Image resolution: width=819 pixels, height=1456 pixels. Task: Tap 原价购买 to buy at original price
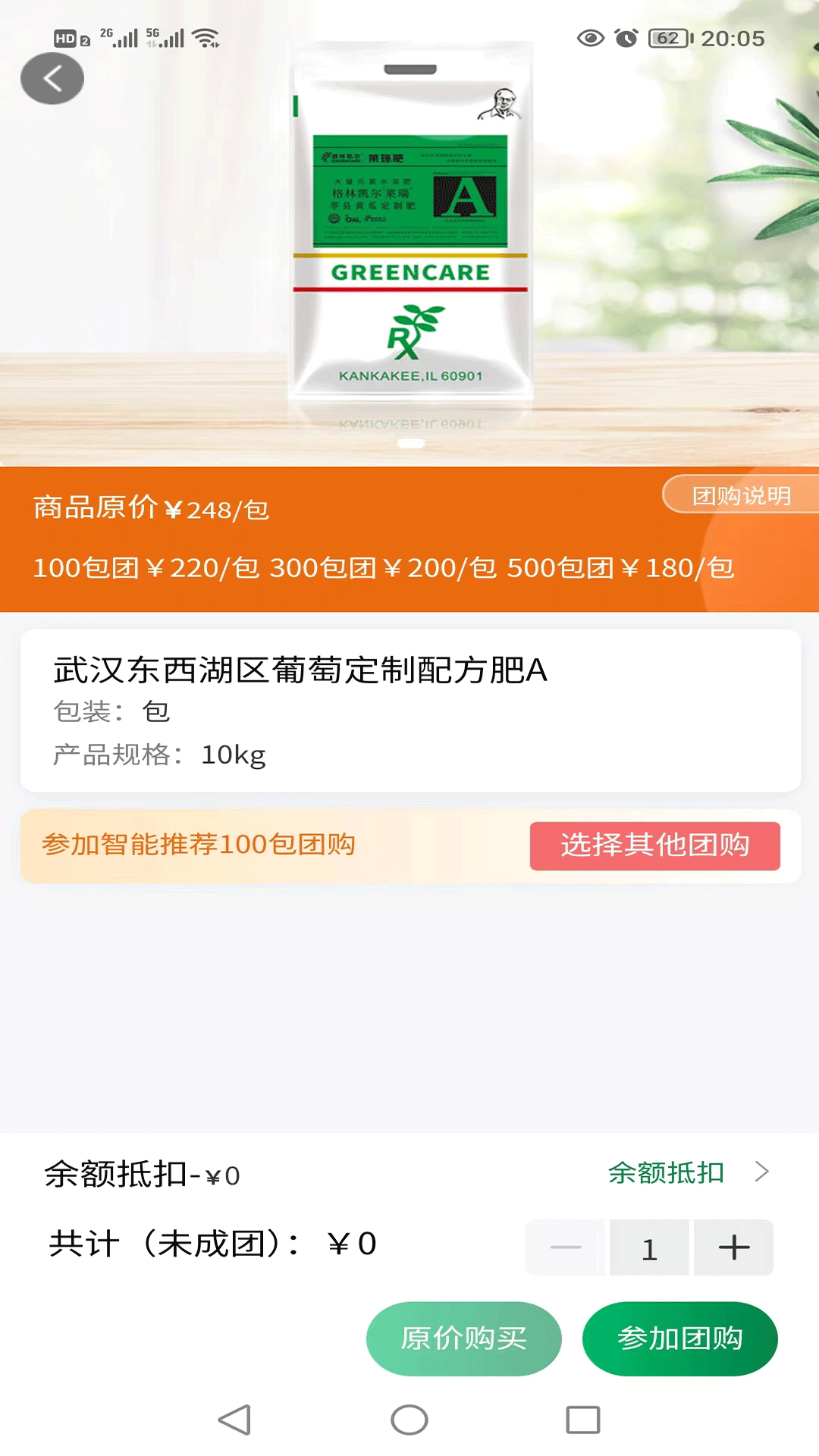click(x=463, y=1339)
